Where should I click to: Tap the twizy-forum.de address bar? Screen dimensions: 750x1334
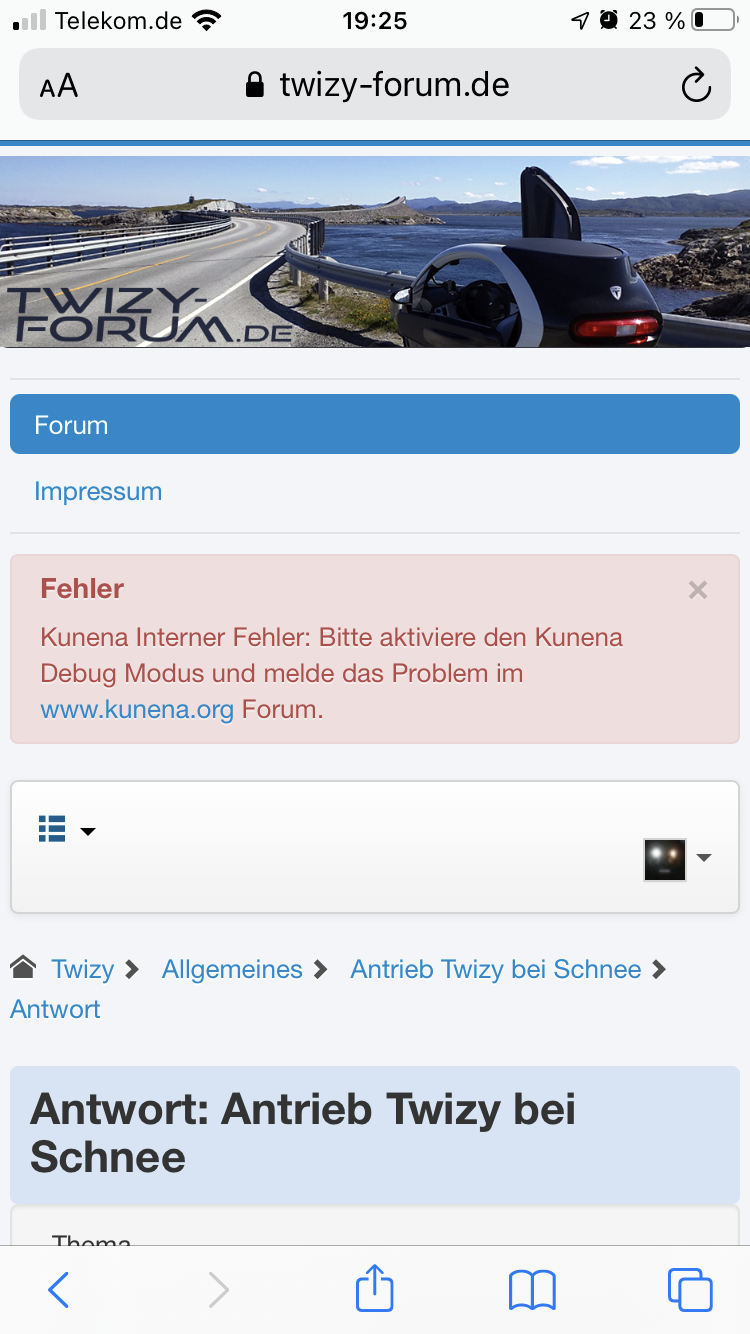pos(378,85)
